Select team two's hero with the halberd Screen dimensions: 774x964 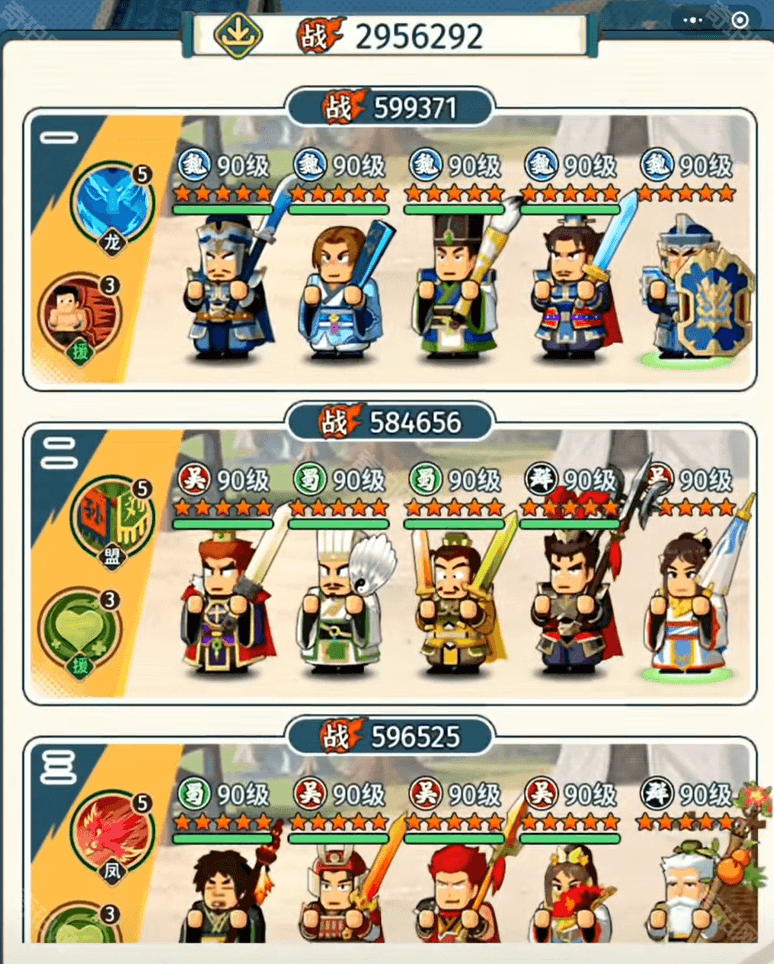[570, 600]
